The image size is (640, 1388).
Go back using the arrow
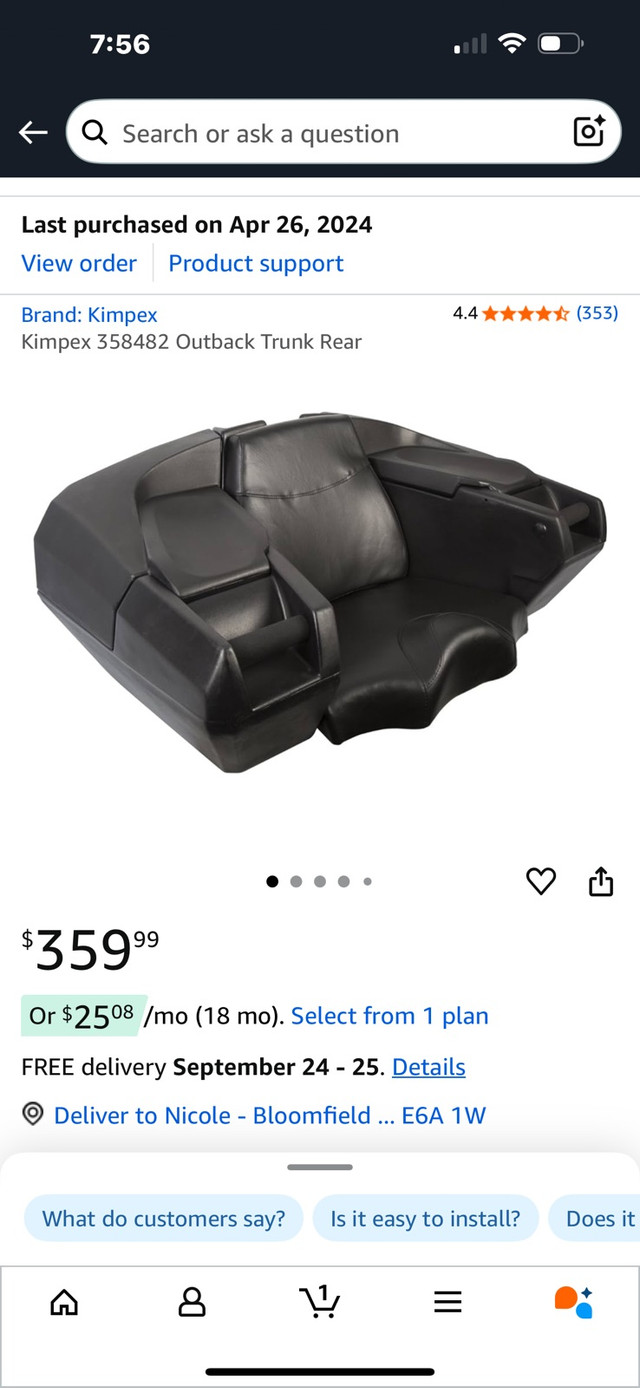(33, 132)
